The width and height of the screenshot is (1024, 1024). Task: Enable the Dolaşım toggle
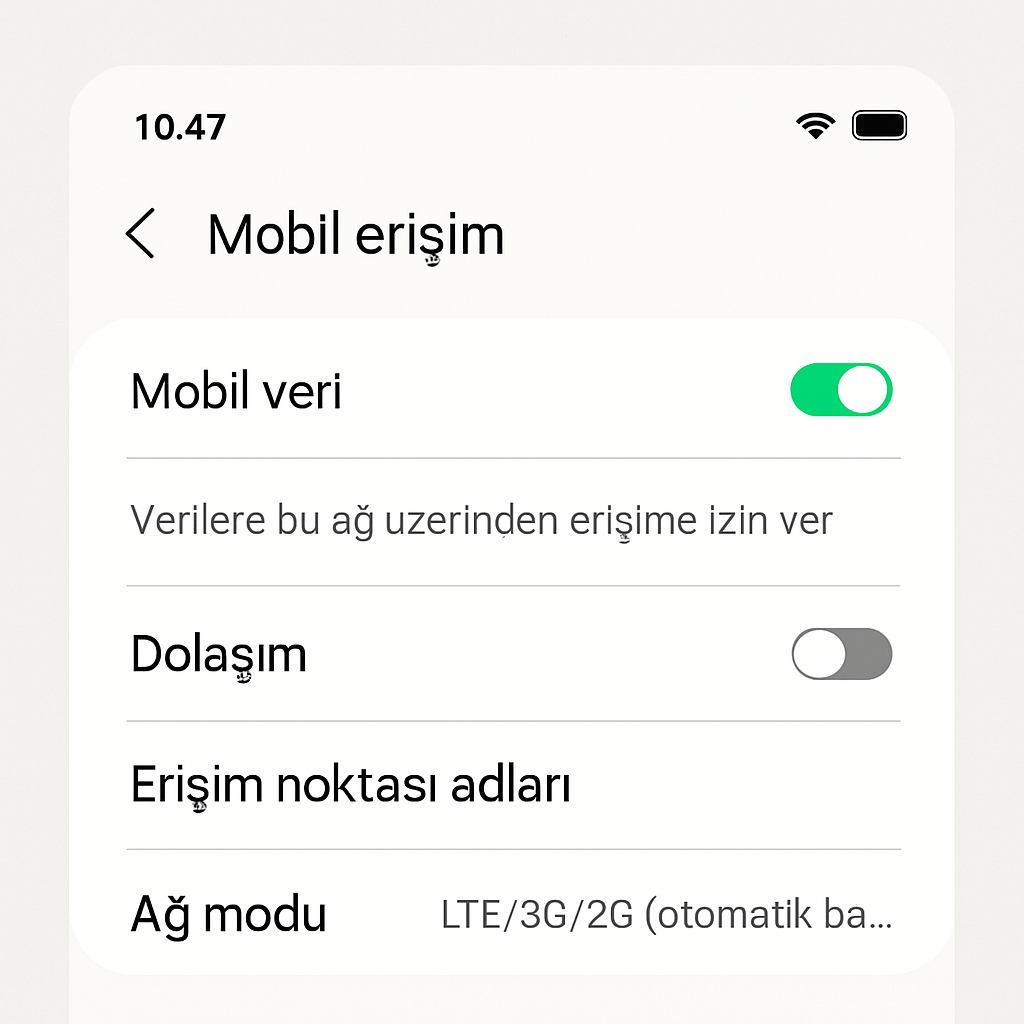click(x=840, y=655)
